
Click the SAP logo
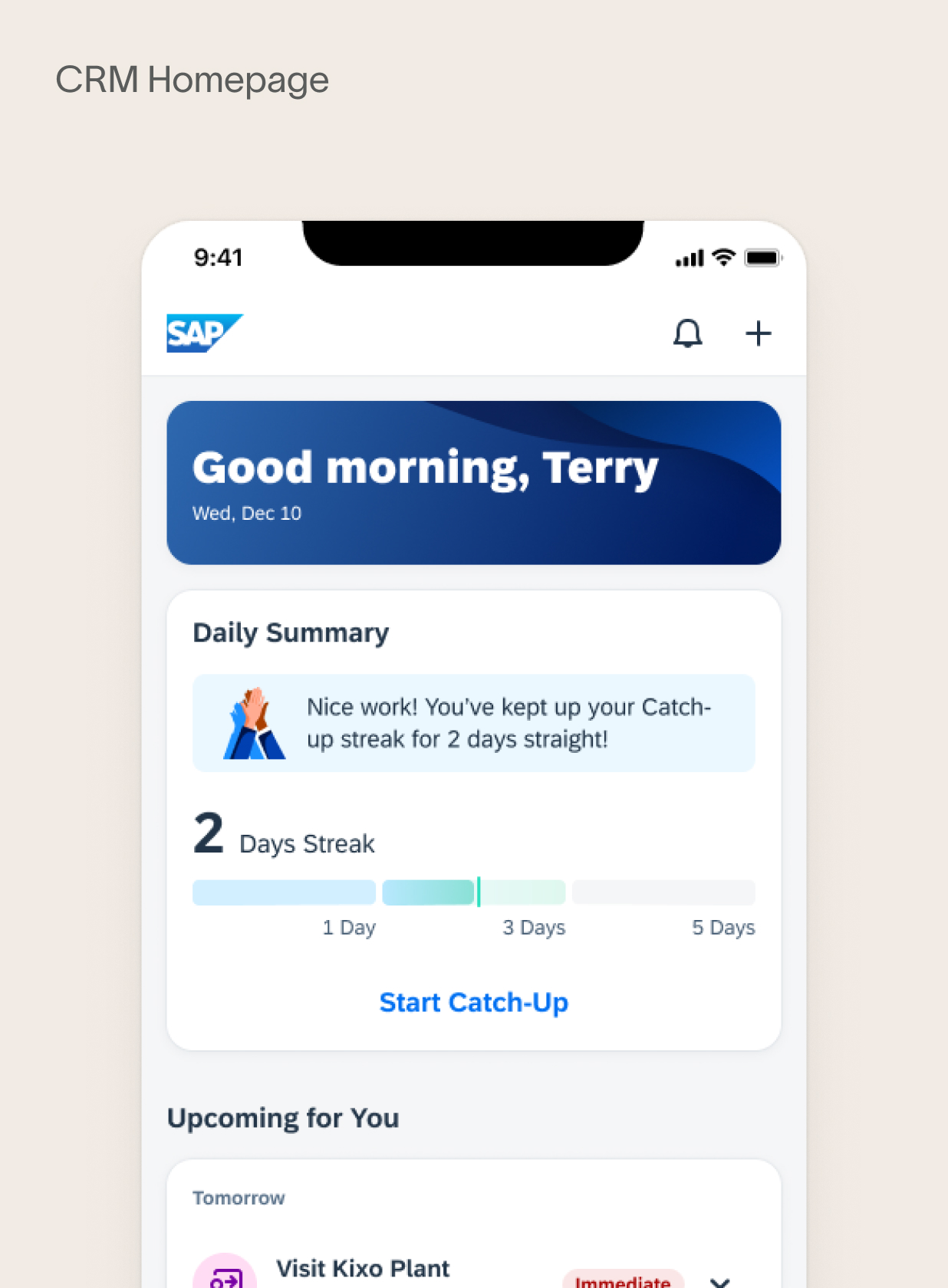click(203, 333)
